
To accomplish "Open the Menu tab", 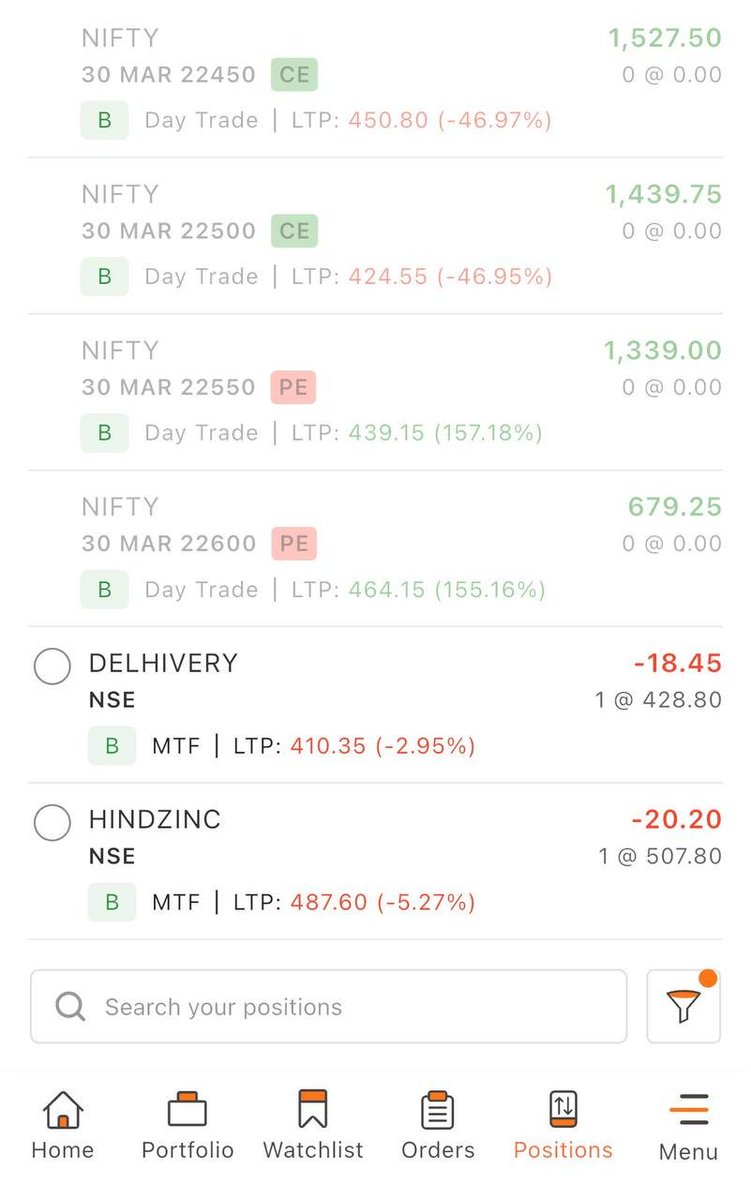I will 688,1124.
